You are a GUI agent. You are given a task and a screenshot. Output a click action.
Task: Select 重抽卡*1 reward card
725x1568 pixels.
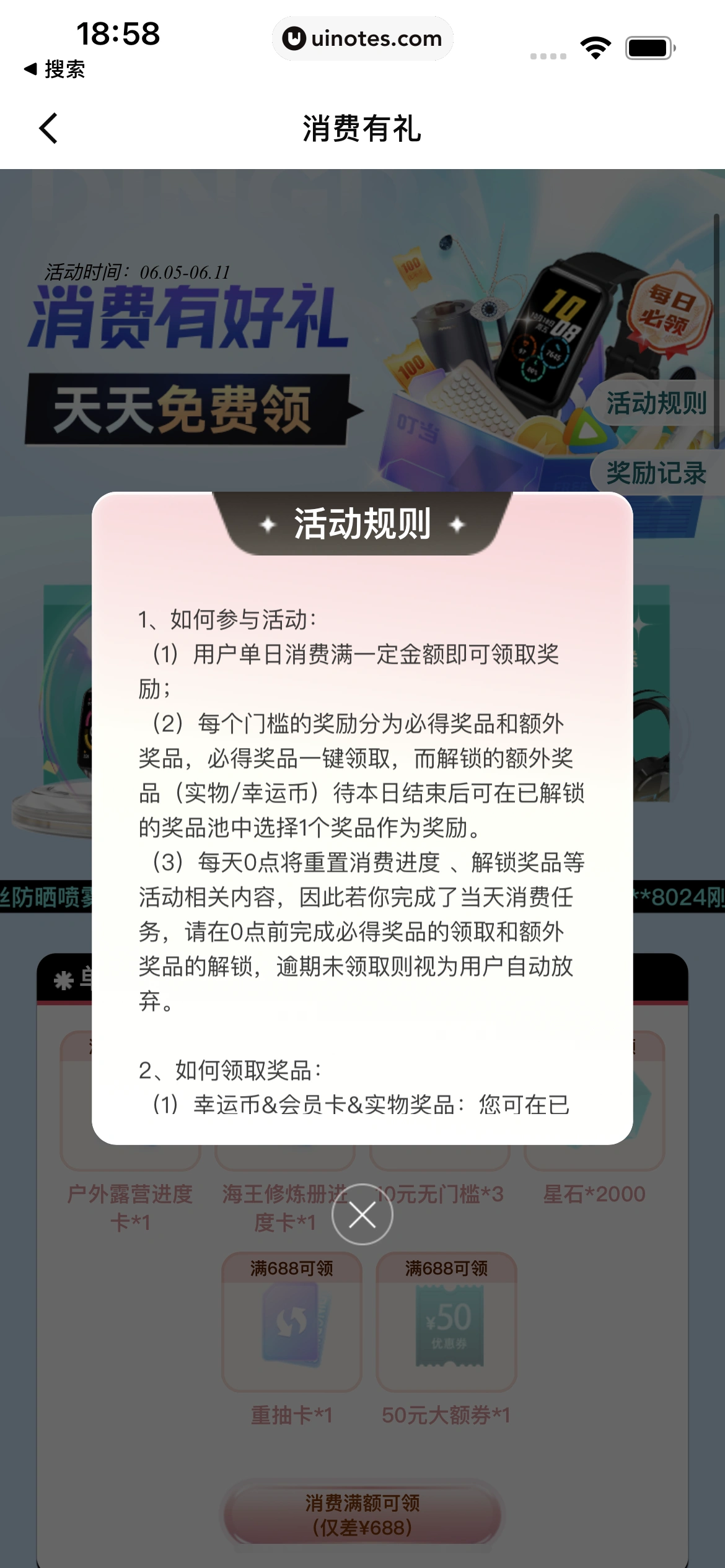pyautogui.click(x=291, y=1321)
